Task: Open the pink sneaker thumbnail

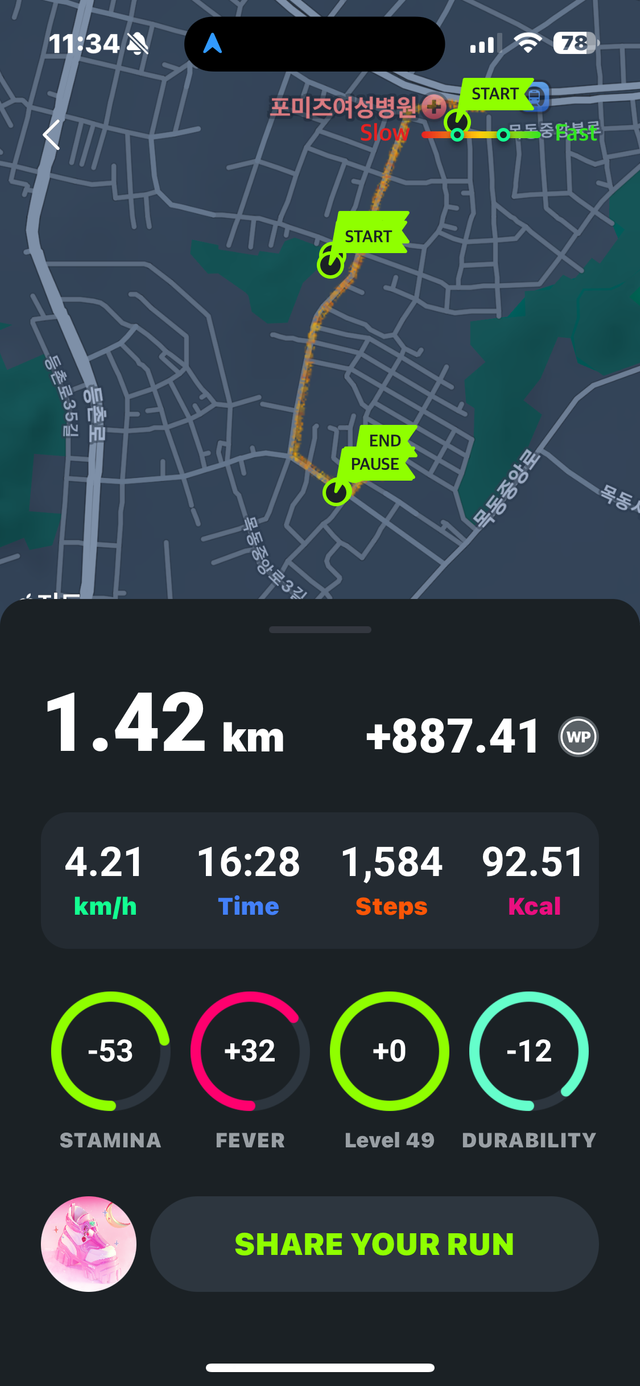Action: click(88, 1244)
